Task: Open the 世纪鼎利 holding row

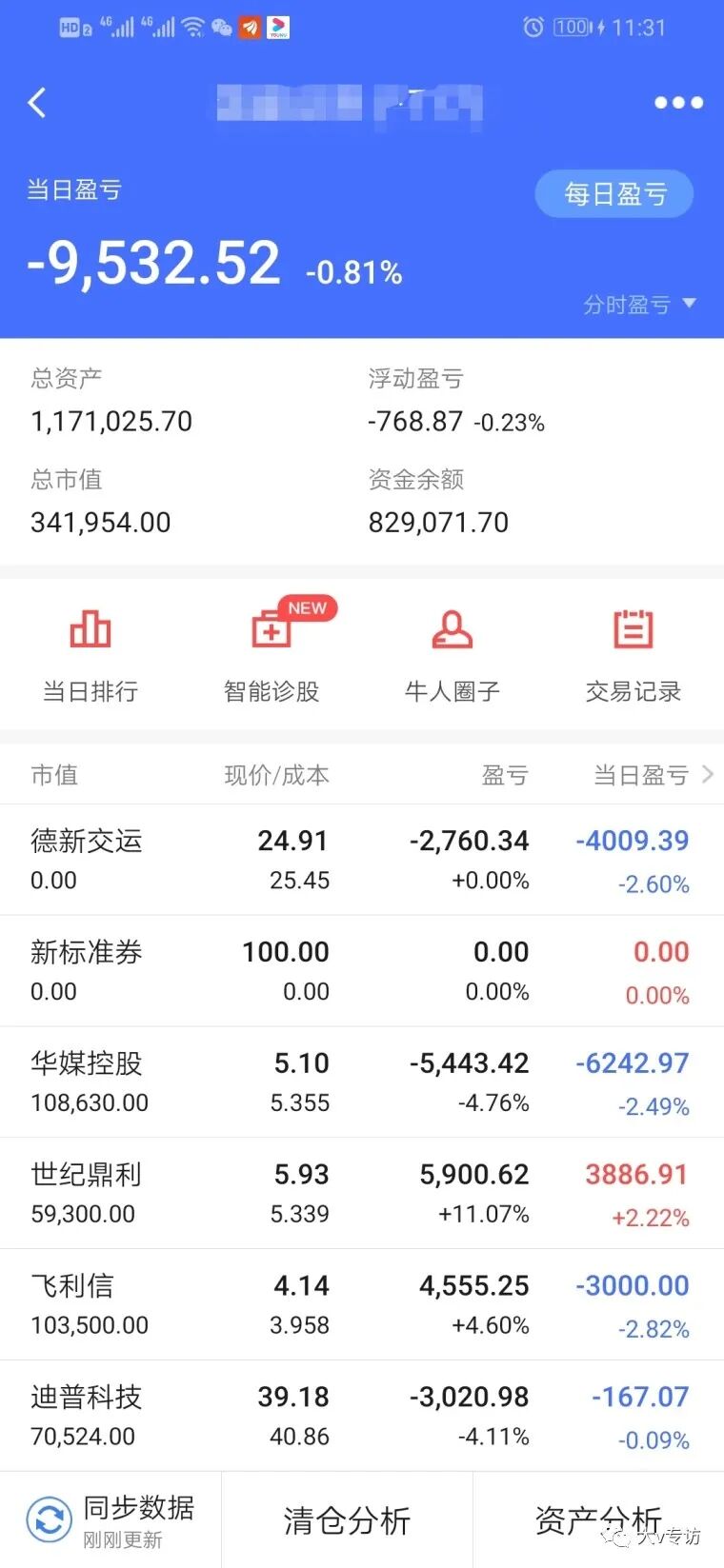Action: pos(362,1194)
